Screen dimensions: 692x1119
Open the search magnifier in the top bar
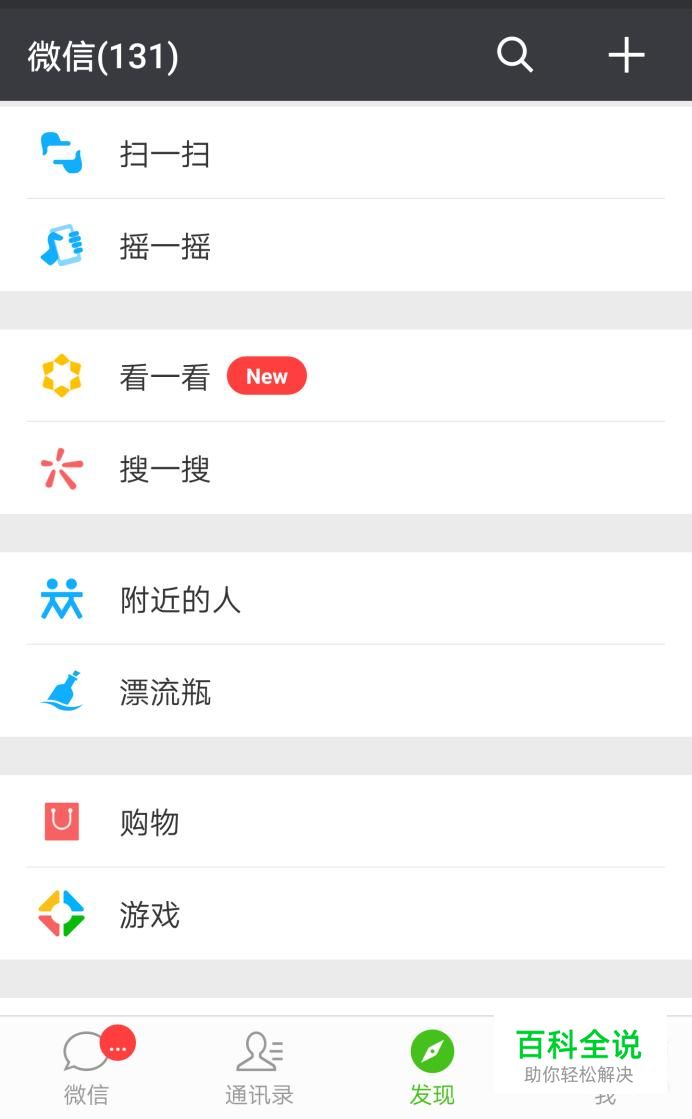(514, 54)
